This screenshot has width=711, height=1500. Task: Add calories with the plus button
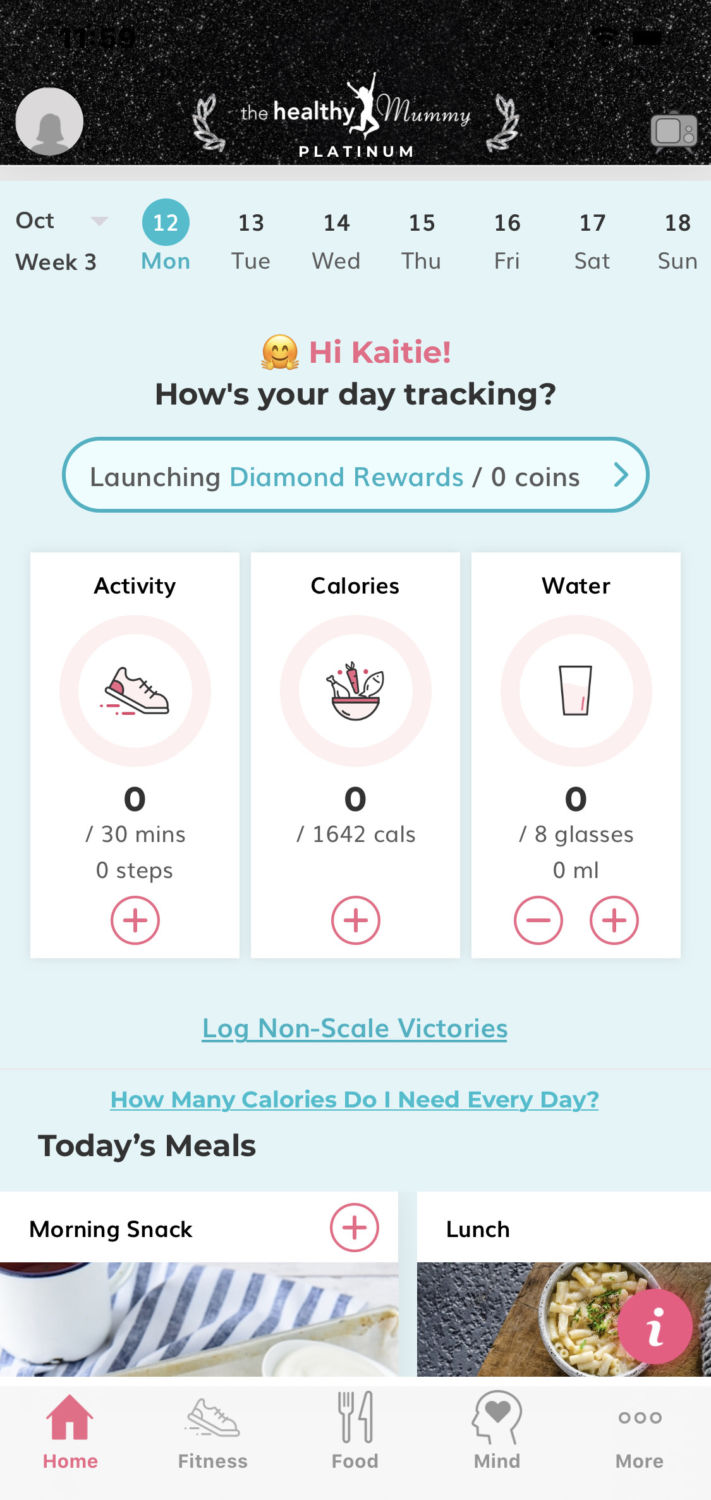tap(355, 920)
